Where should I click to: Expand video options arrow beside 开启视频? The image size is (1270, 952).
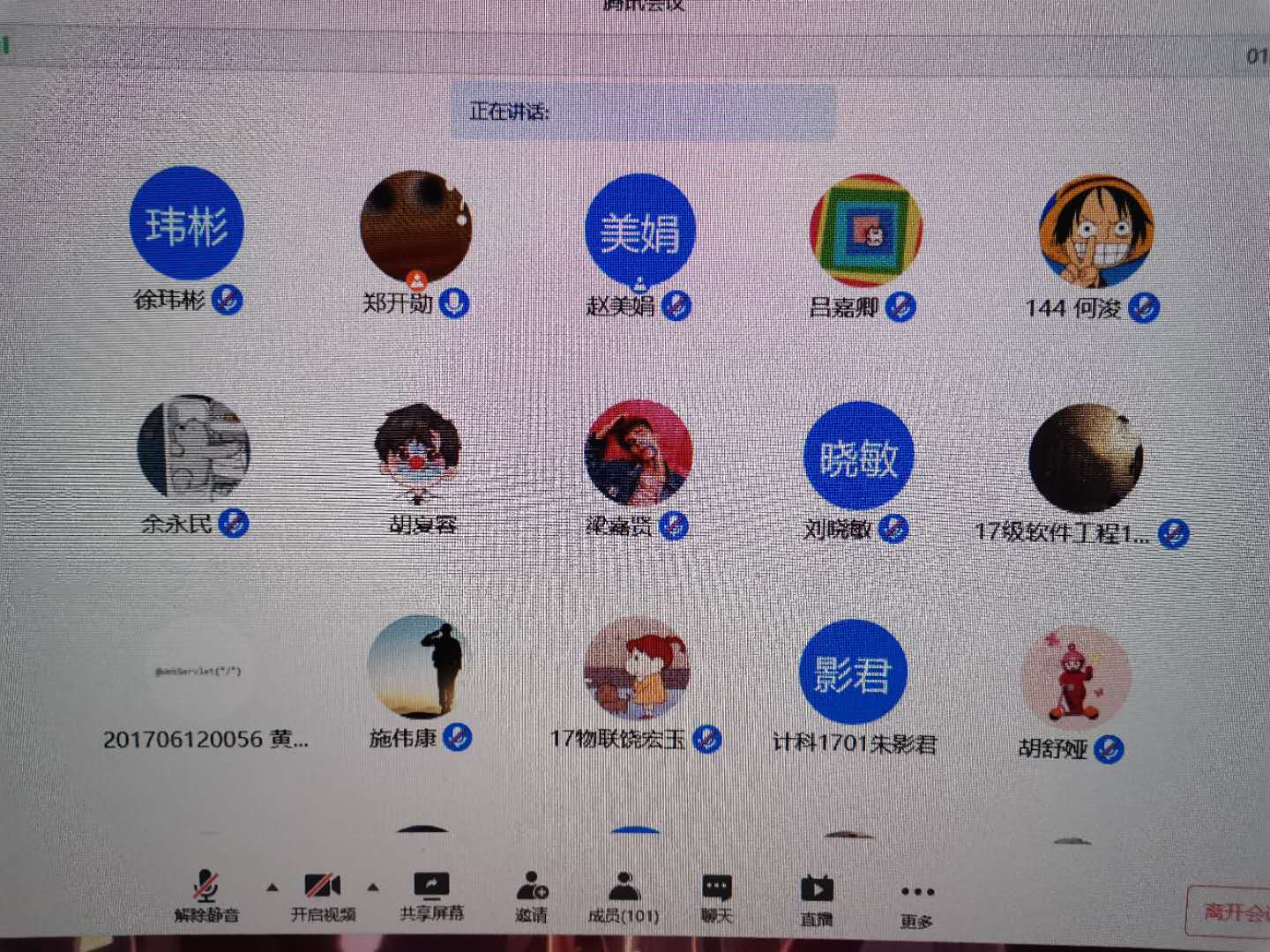[x=373, y=888]
